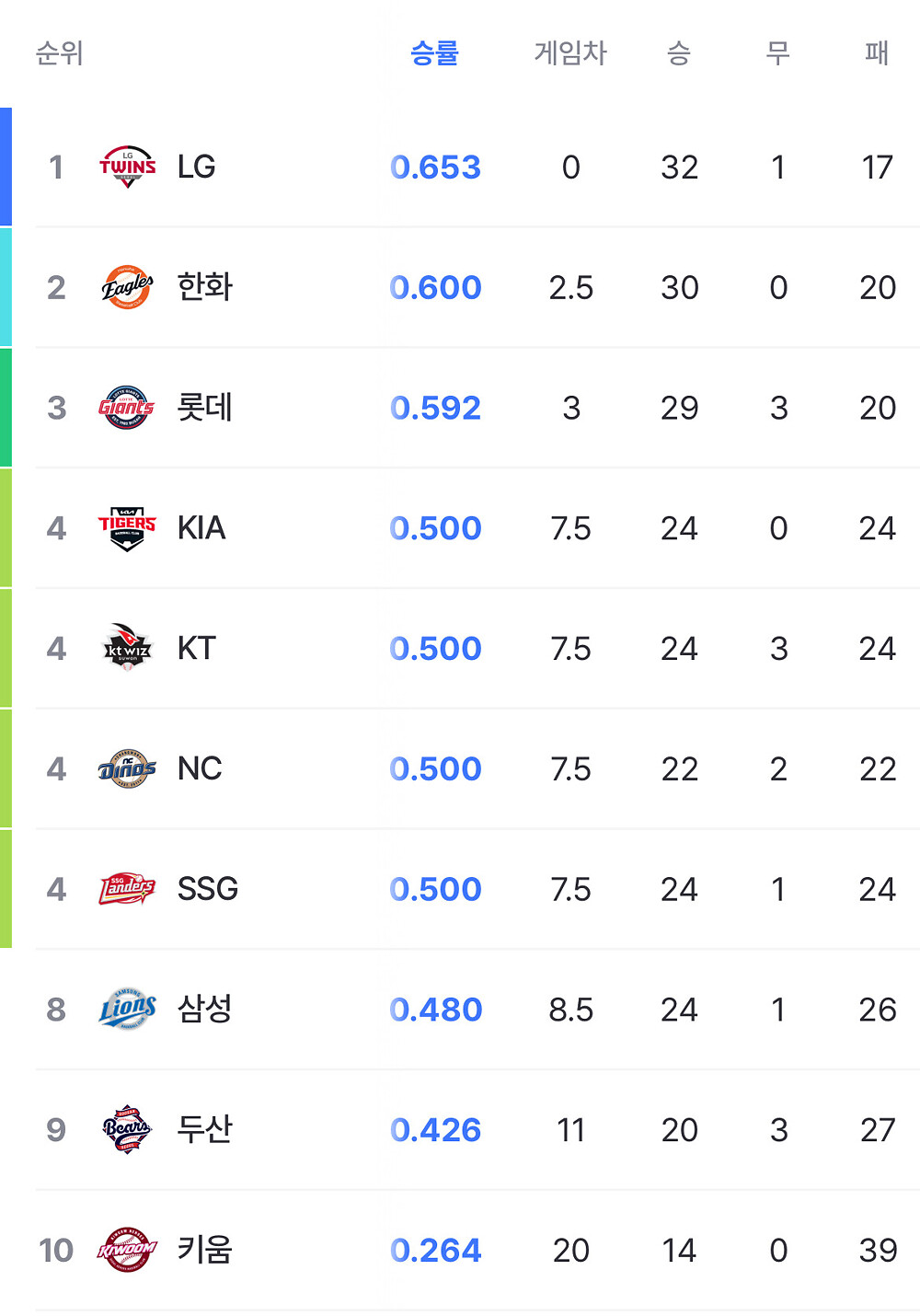Select the NC Dinos logo

pyautogui.click(x=126, y=768)
